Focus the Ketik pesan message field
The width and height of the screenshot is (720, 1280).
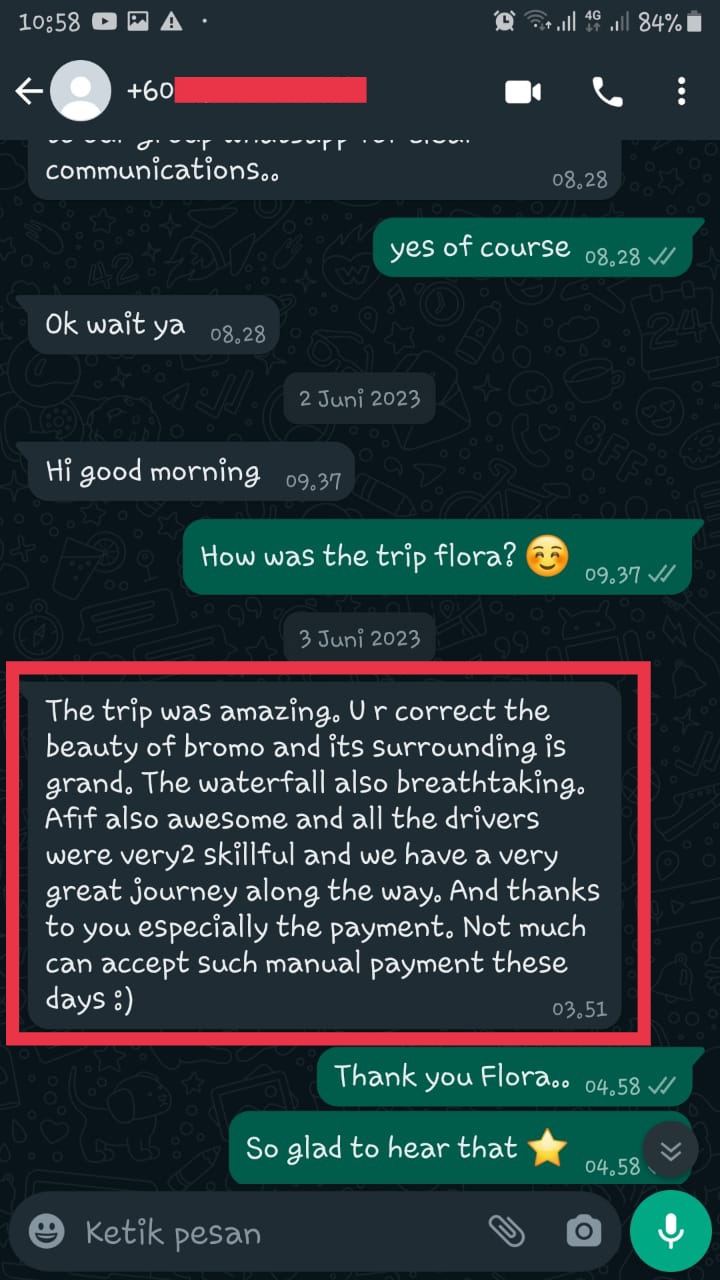(270, 1233)
